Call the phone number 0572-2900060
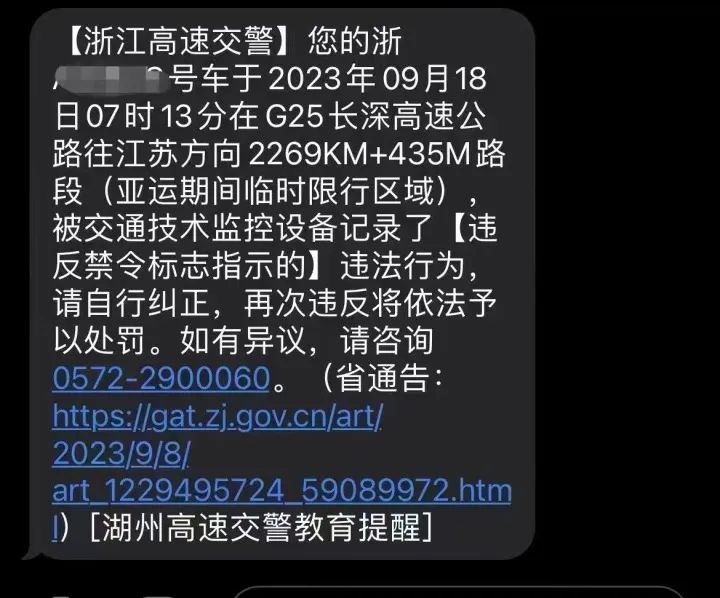This screenshot has width=720, height=598. [x=161, y=378]
